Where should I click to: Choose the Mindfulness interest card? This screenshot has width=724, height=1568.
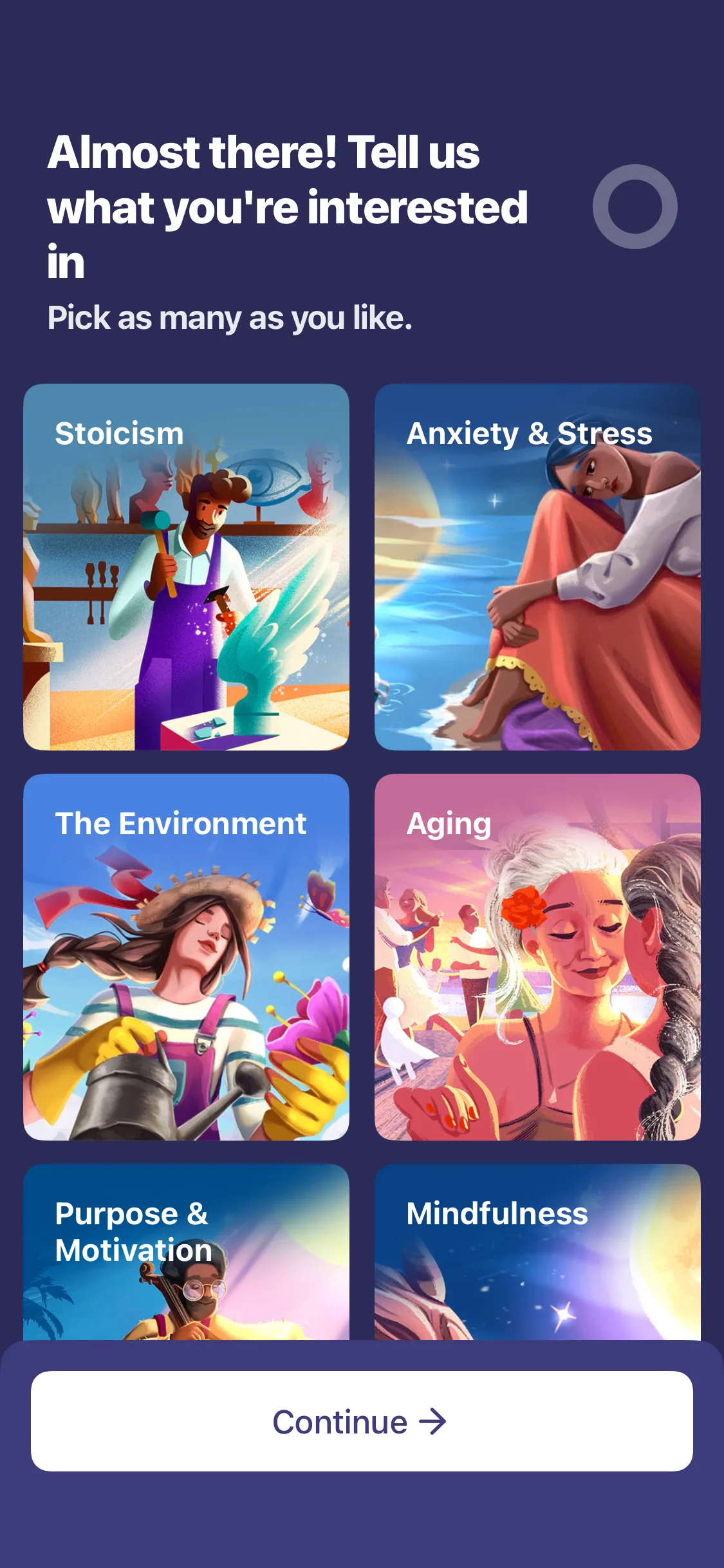point(537,1252)
